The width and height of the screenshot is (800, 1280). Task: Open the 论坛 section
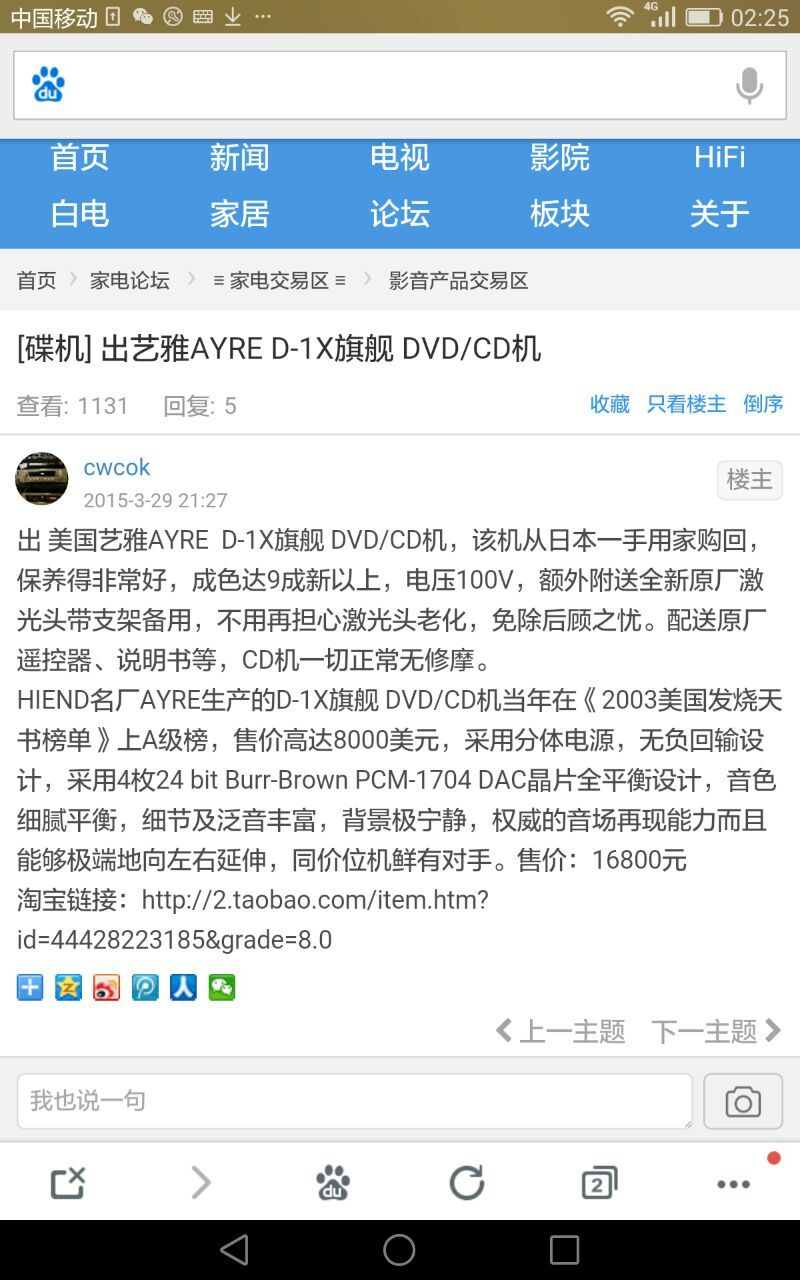click(400, 214)
